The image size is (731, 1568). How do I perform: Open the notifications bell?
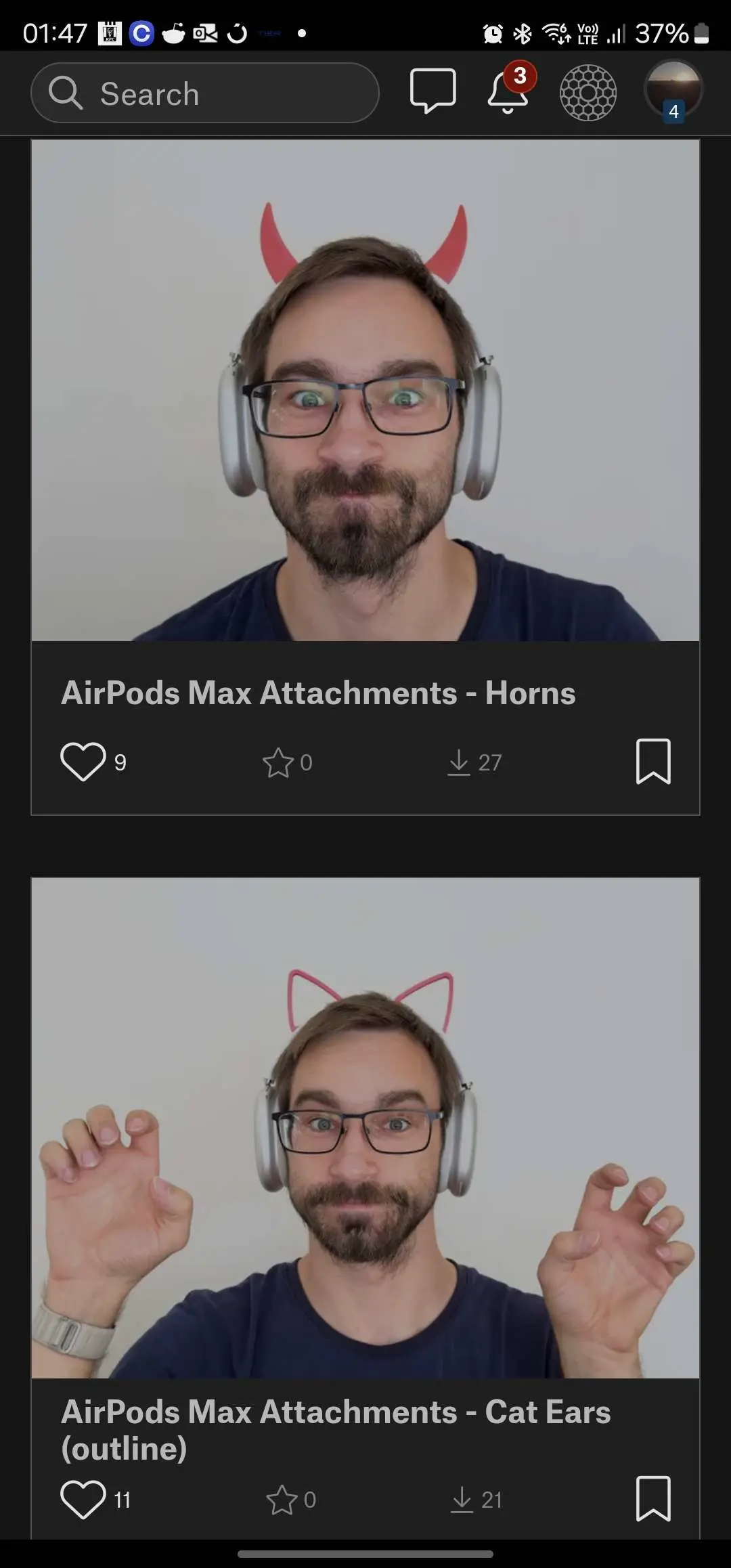pyautogui.click(x=508, y=91)
